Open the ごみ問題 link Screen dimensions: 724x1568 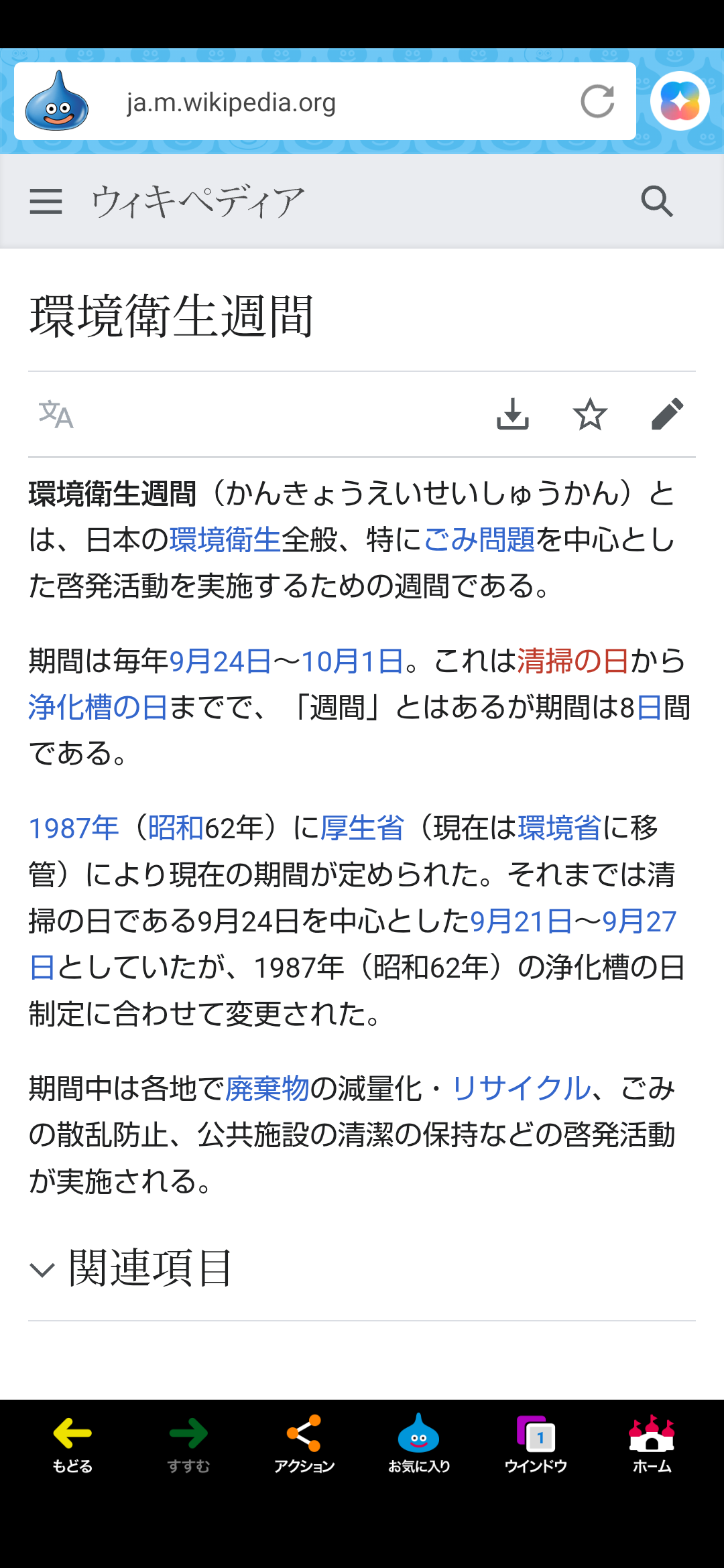(x=479, y=540)
